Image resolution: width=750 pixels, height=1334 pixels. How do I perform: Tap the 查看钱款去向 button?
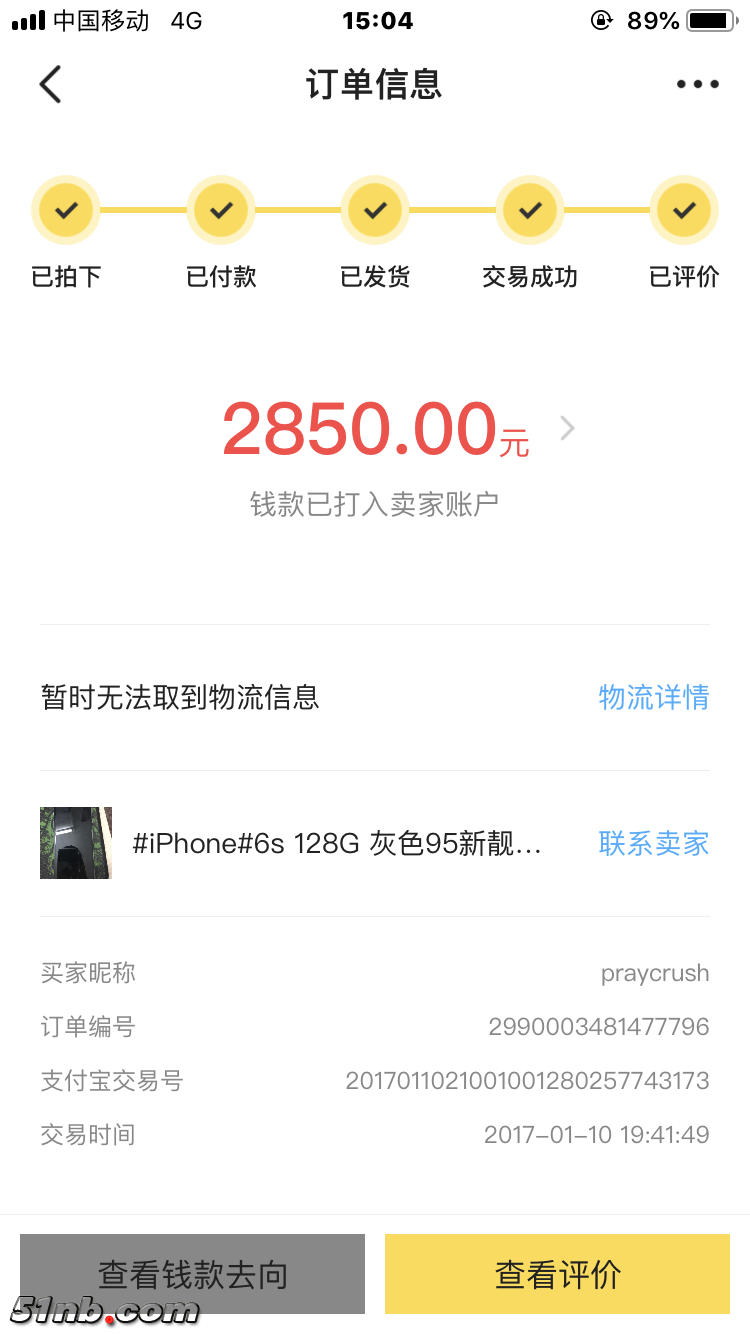(x=192, y=1274)
